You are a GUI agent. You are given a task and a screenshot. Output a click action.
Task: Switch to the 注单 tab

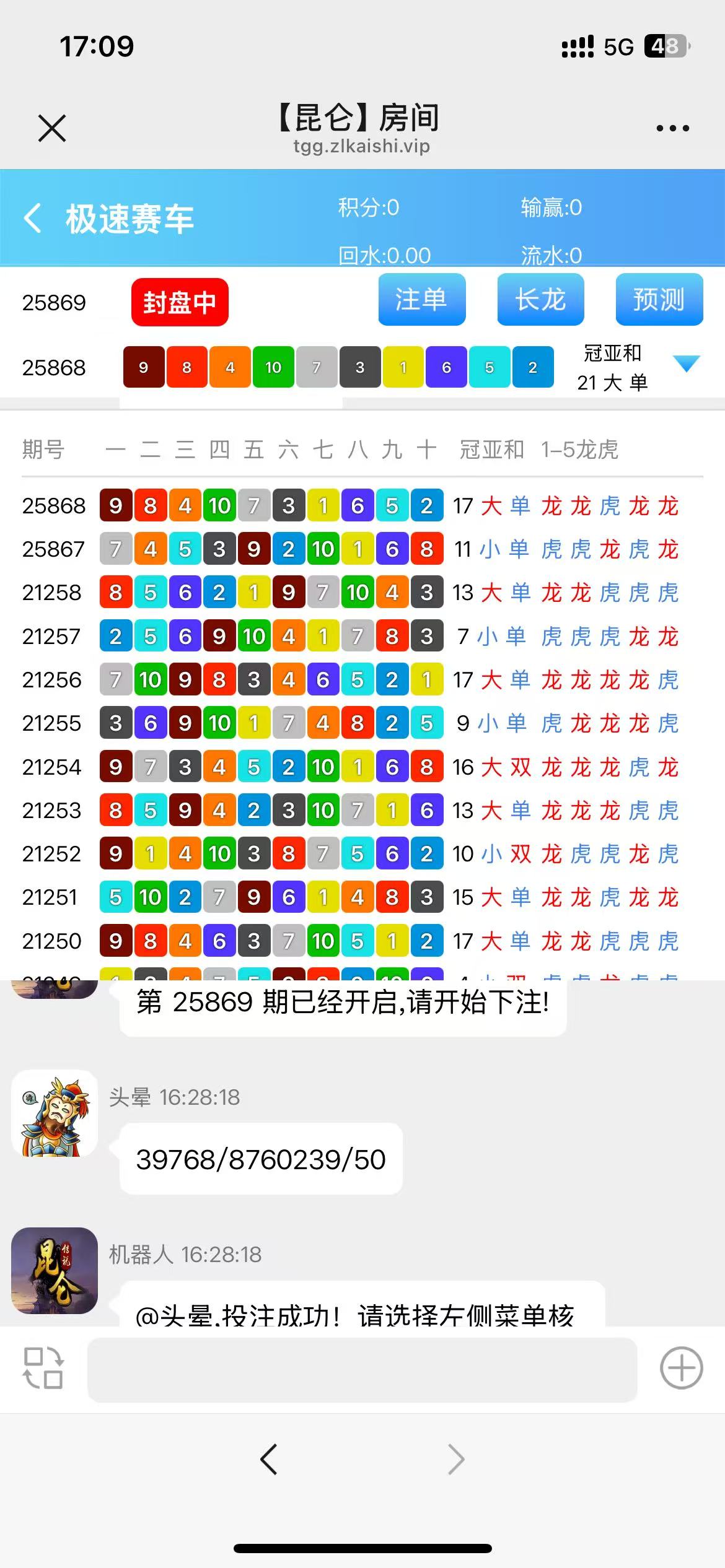click(x=421, y=300)
